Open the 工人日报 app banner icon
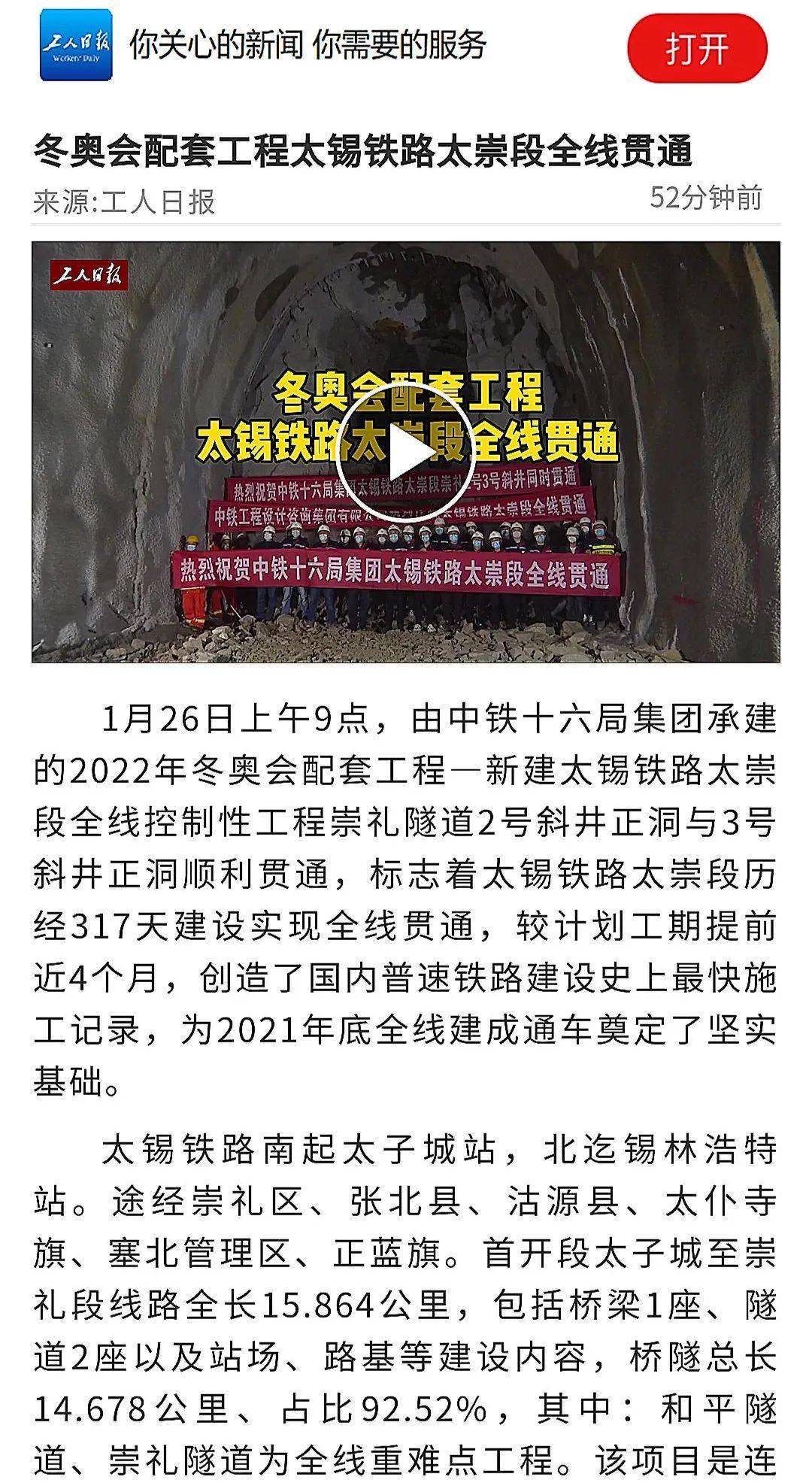The height and width of the screenshot is (1483, 812). tap(76, 45)
